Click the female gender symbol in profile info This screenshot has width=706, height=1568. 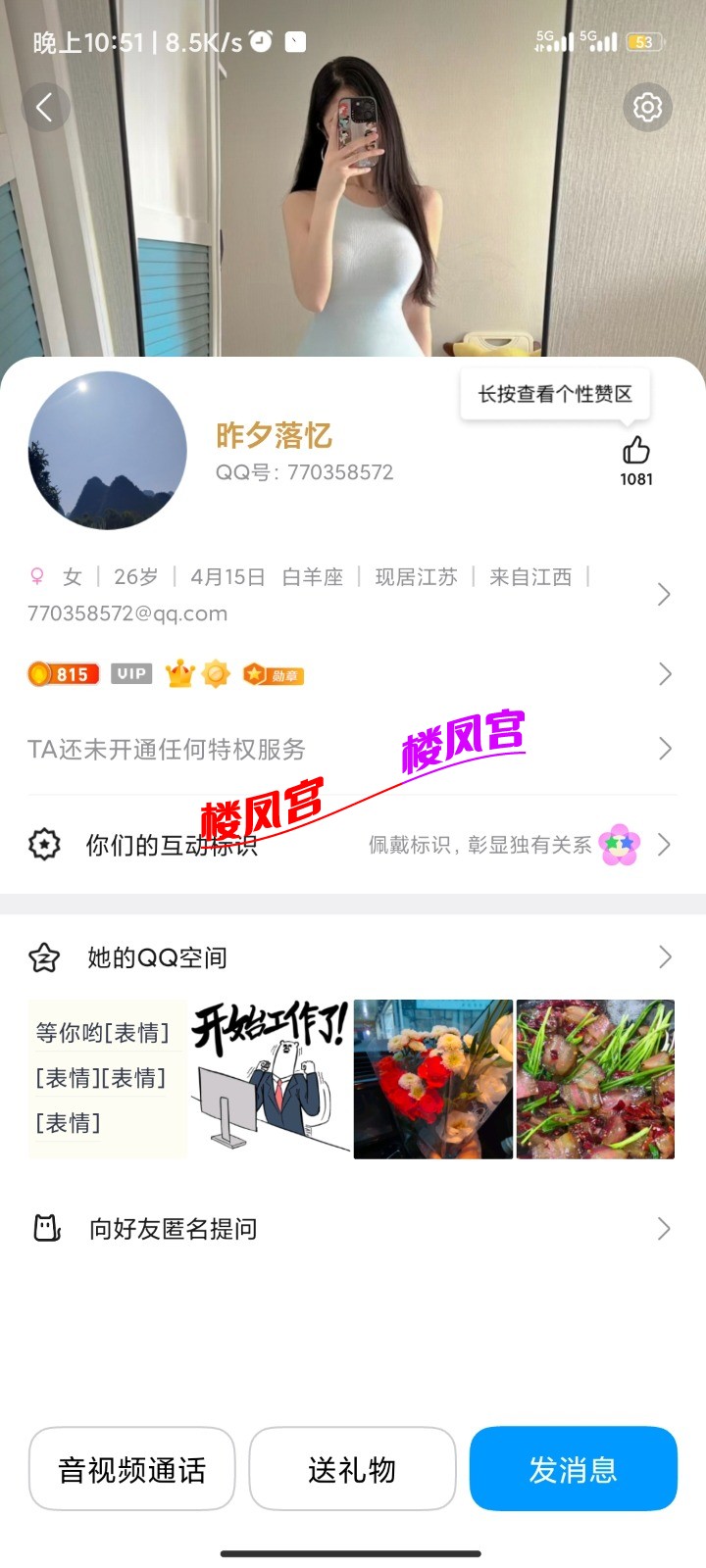click(36, 577)
